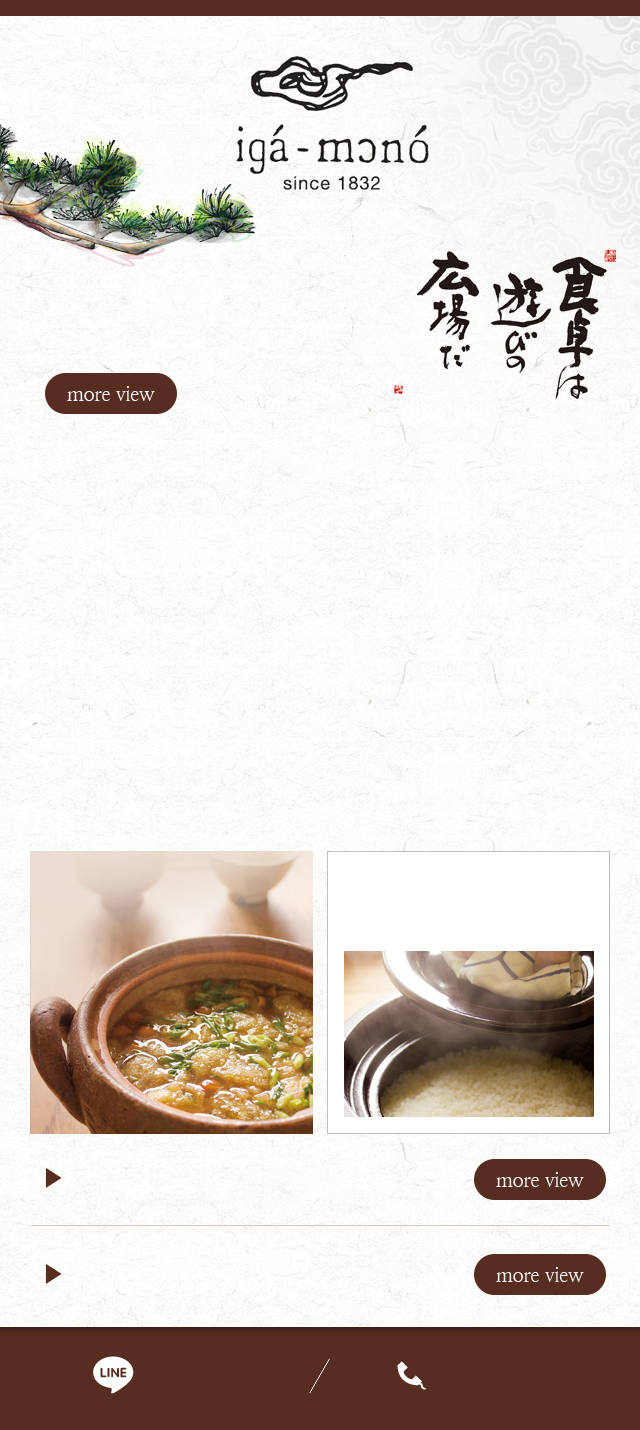This screenshot has height=1430, width=640.
Task: Open LINE contact from the footer bar
Action: click(x=113, y=1375)
